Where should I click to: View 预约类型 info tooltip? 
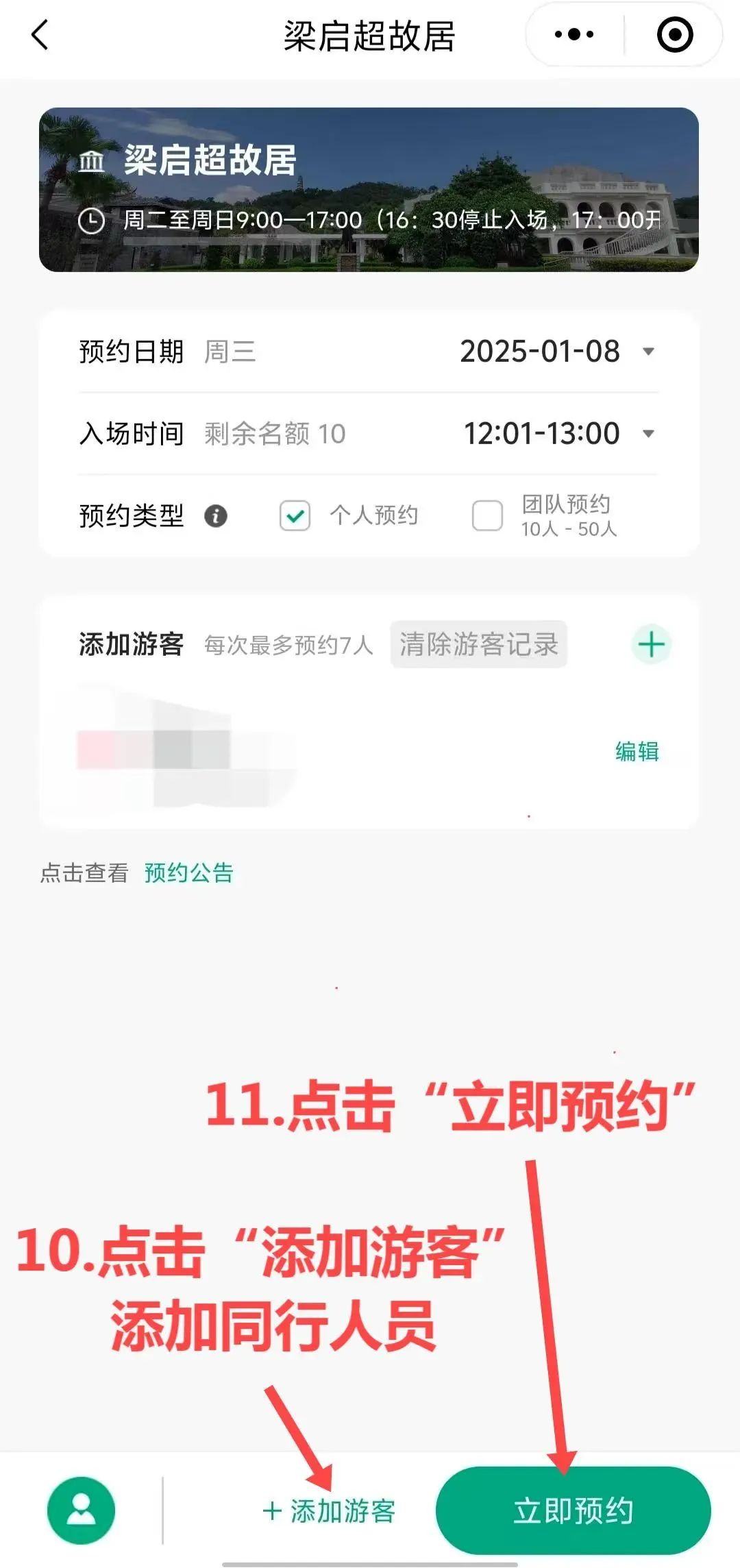216,516
